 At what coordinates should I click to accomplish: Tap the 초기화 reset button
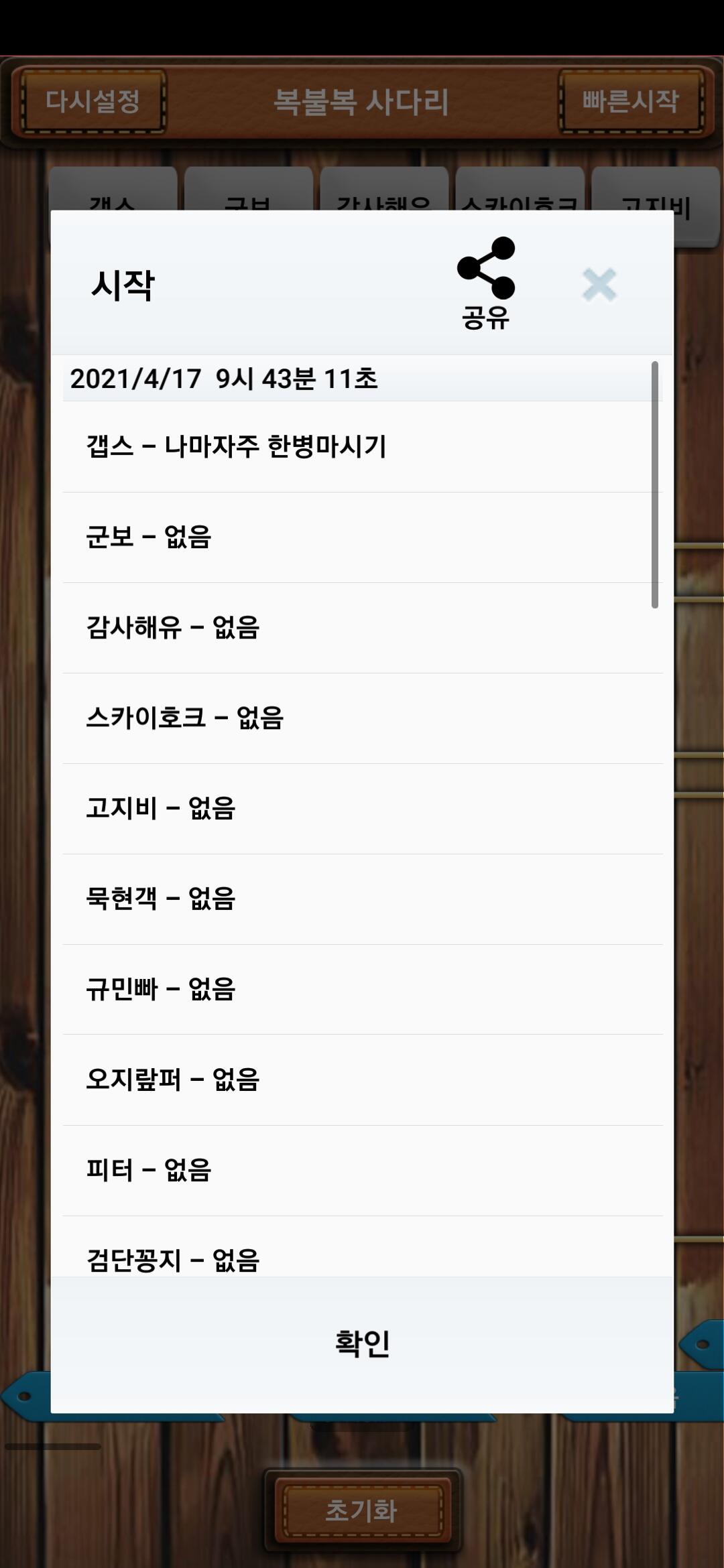click(x=362, y=1510)
